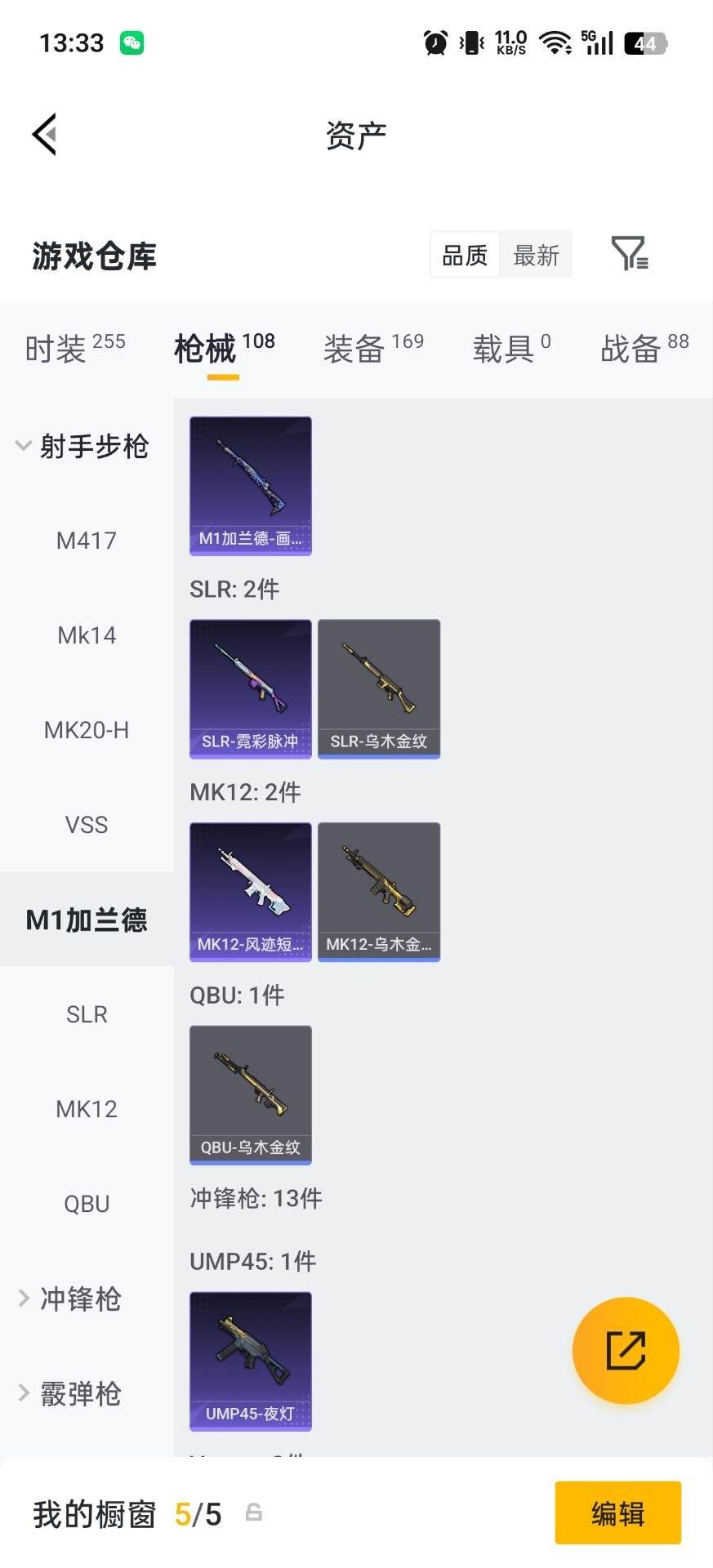Tap the orange share floating button
The width and height of the screenshot is (713, 1568).
626,1350
